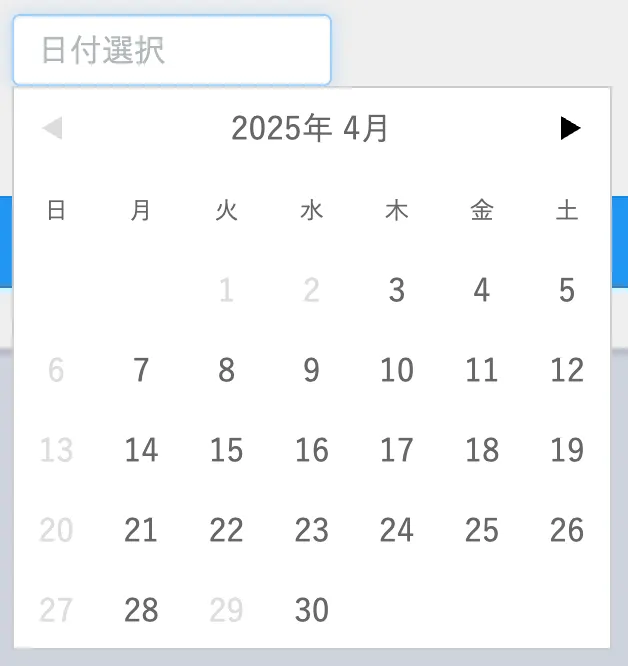Screen dimensions: 628x666
Task: Choose April 24 as the date
Action: [x=397, y=530]
